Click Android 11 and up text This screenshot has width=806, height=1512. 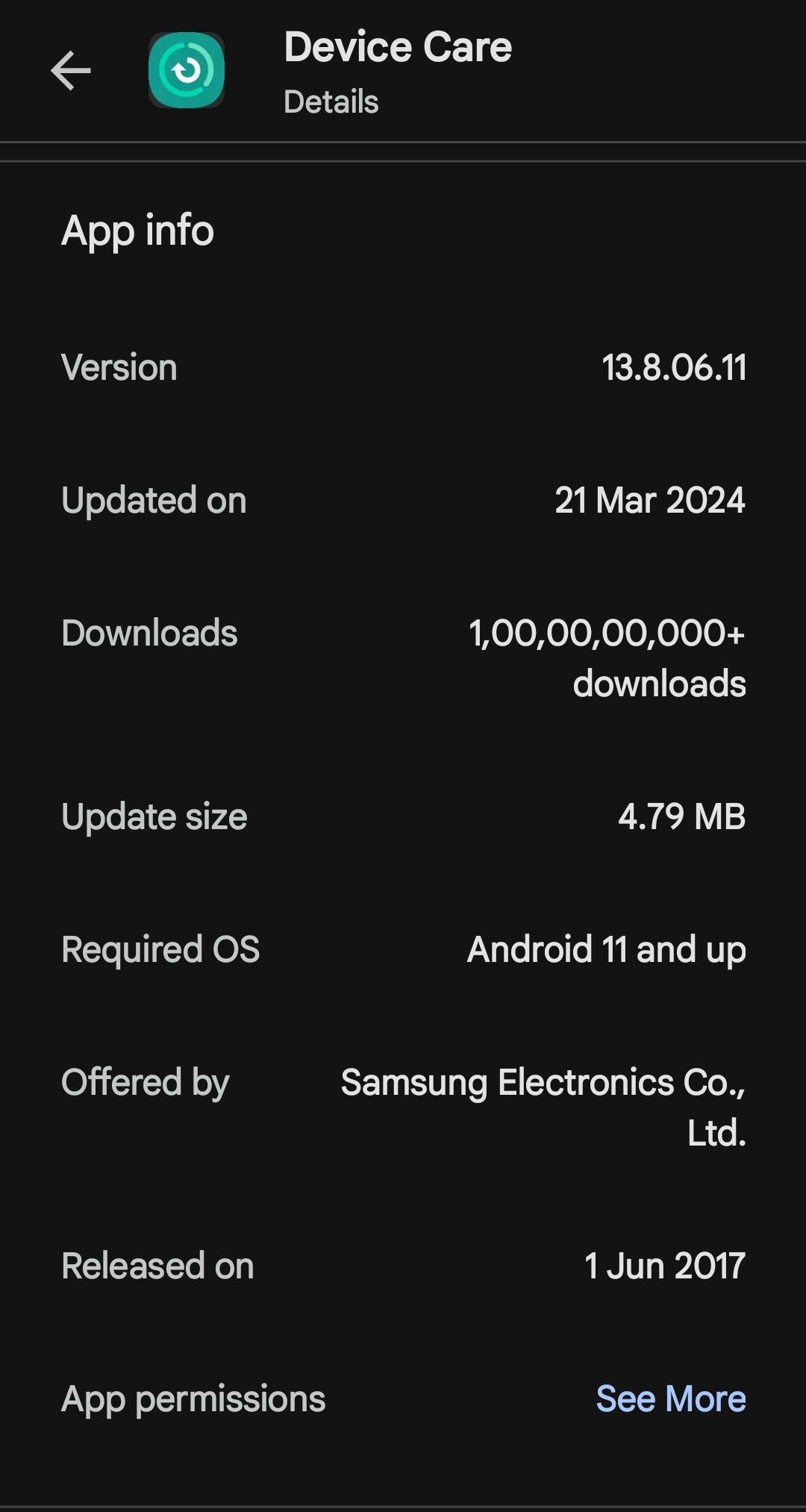pos(605,949)
